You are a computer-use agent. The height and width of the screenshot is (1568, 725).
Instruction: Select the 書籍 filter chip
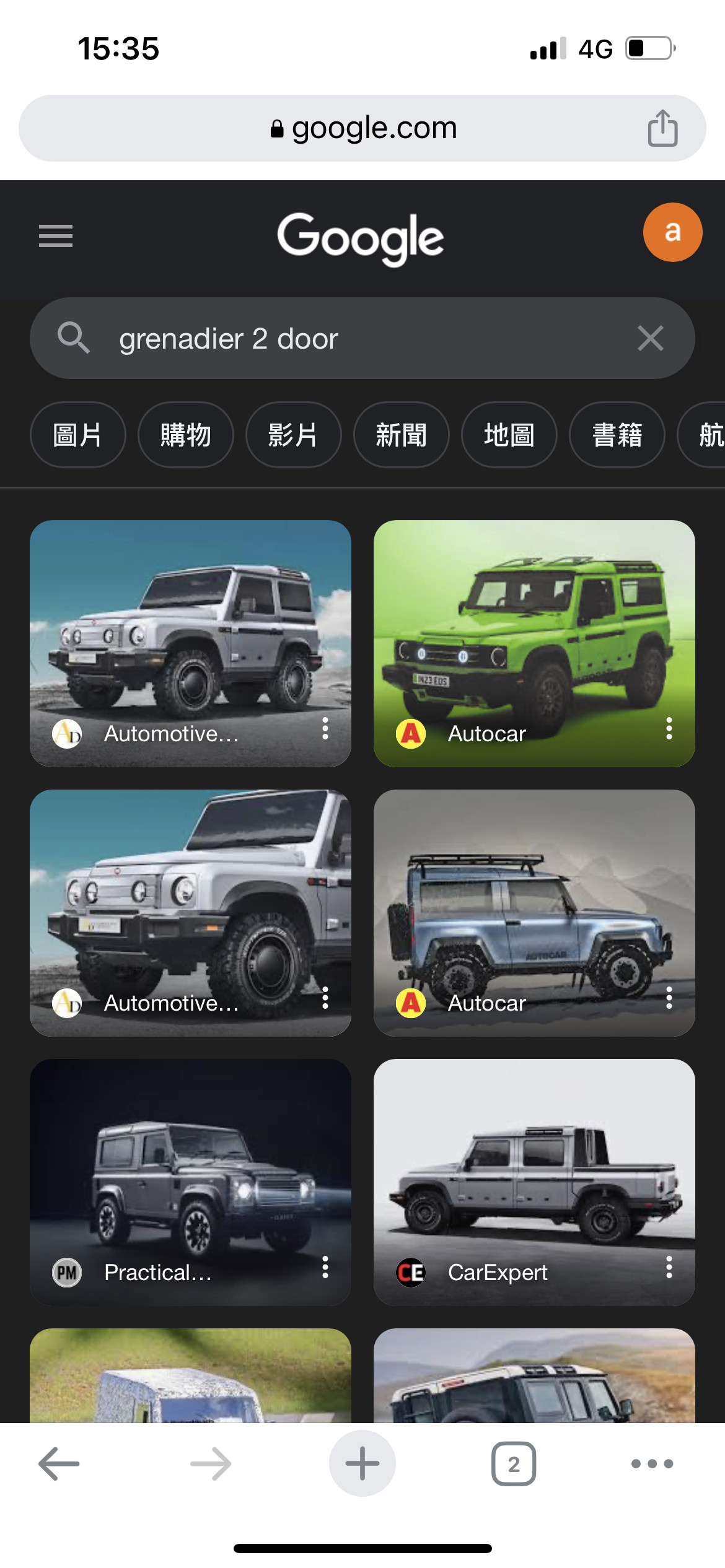click(x=617, y=435)
